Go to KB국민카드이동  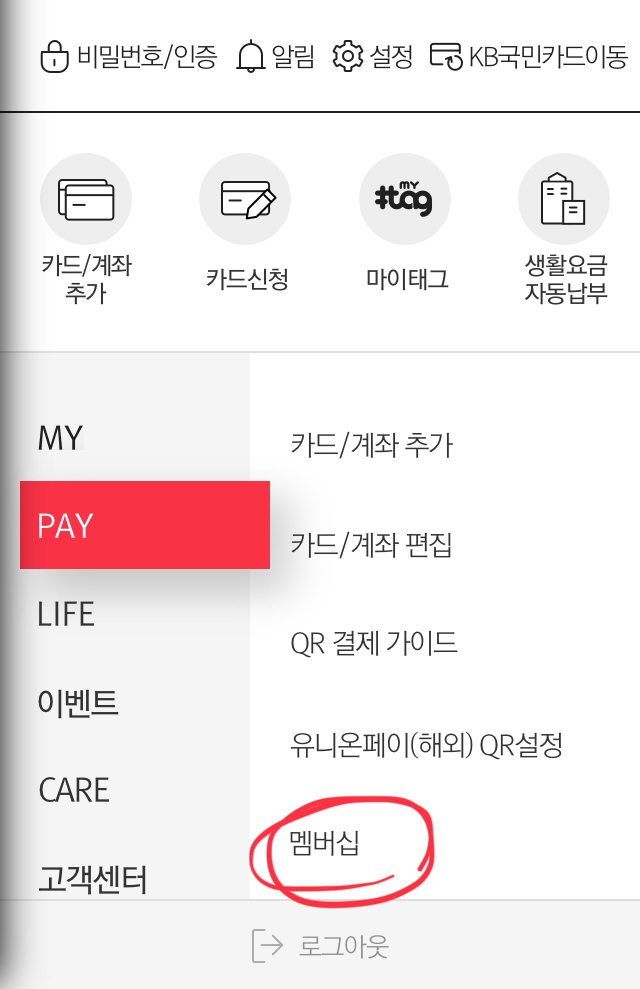[x=529, y=57]
